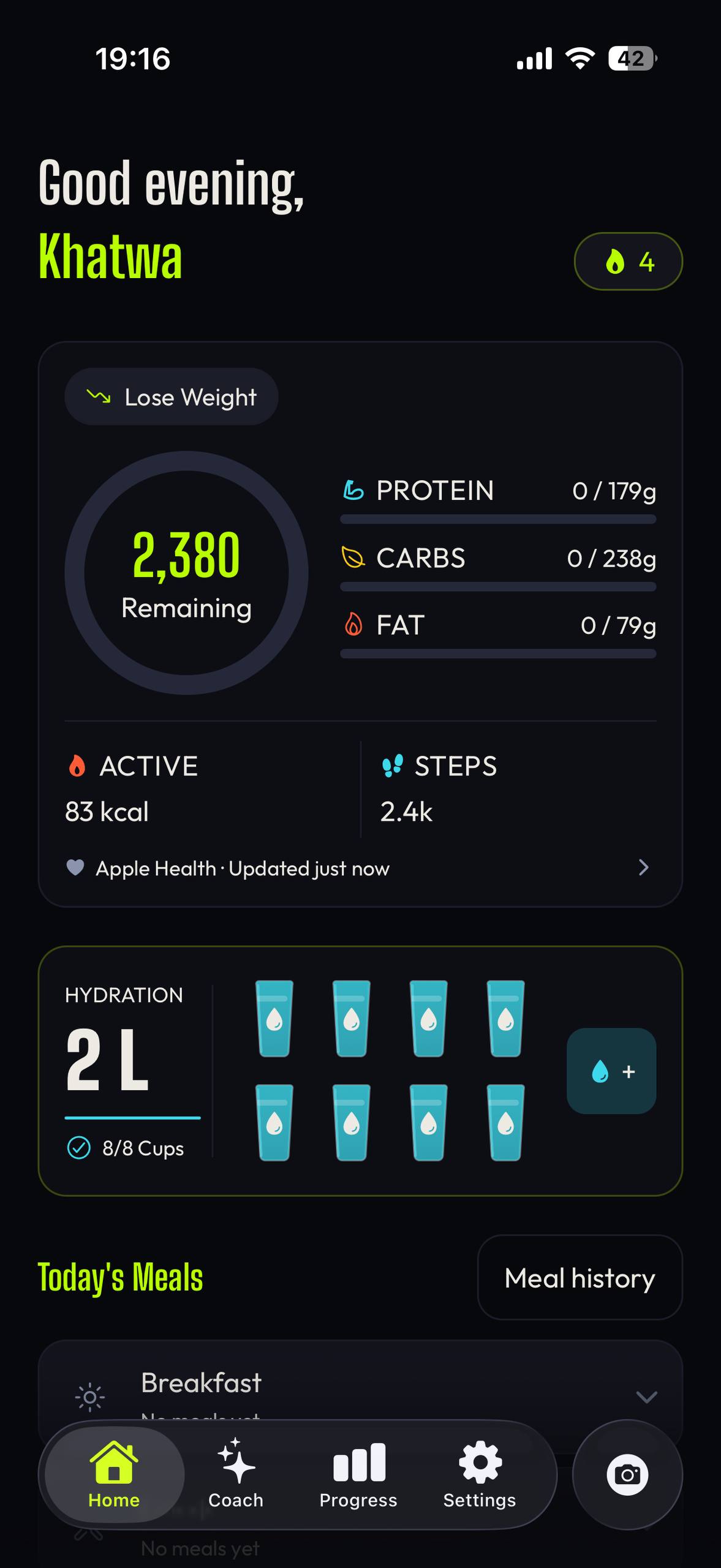Select the Home tab

pos(114,1474)
